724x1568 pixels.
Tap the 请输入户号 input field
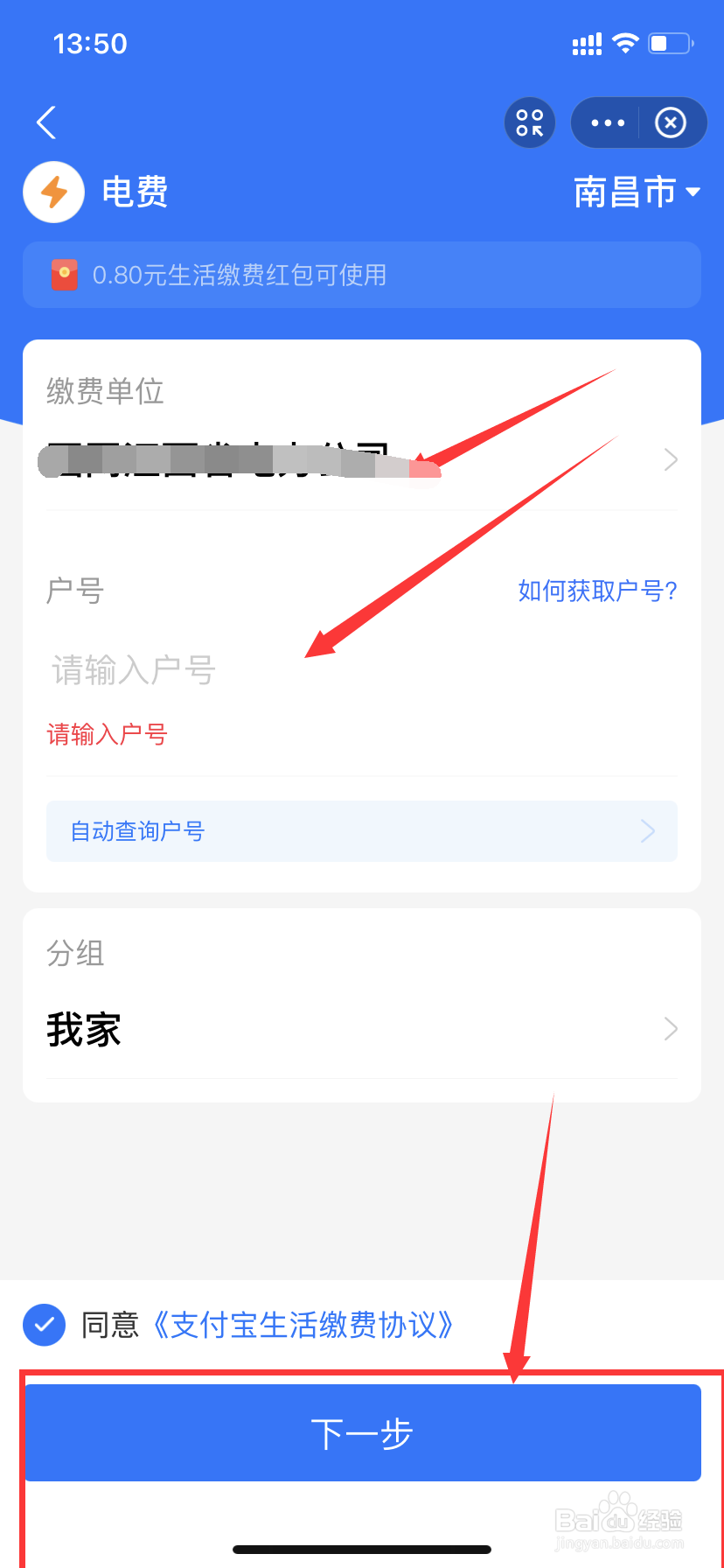click(x=262, y=670)
